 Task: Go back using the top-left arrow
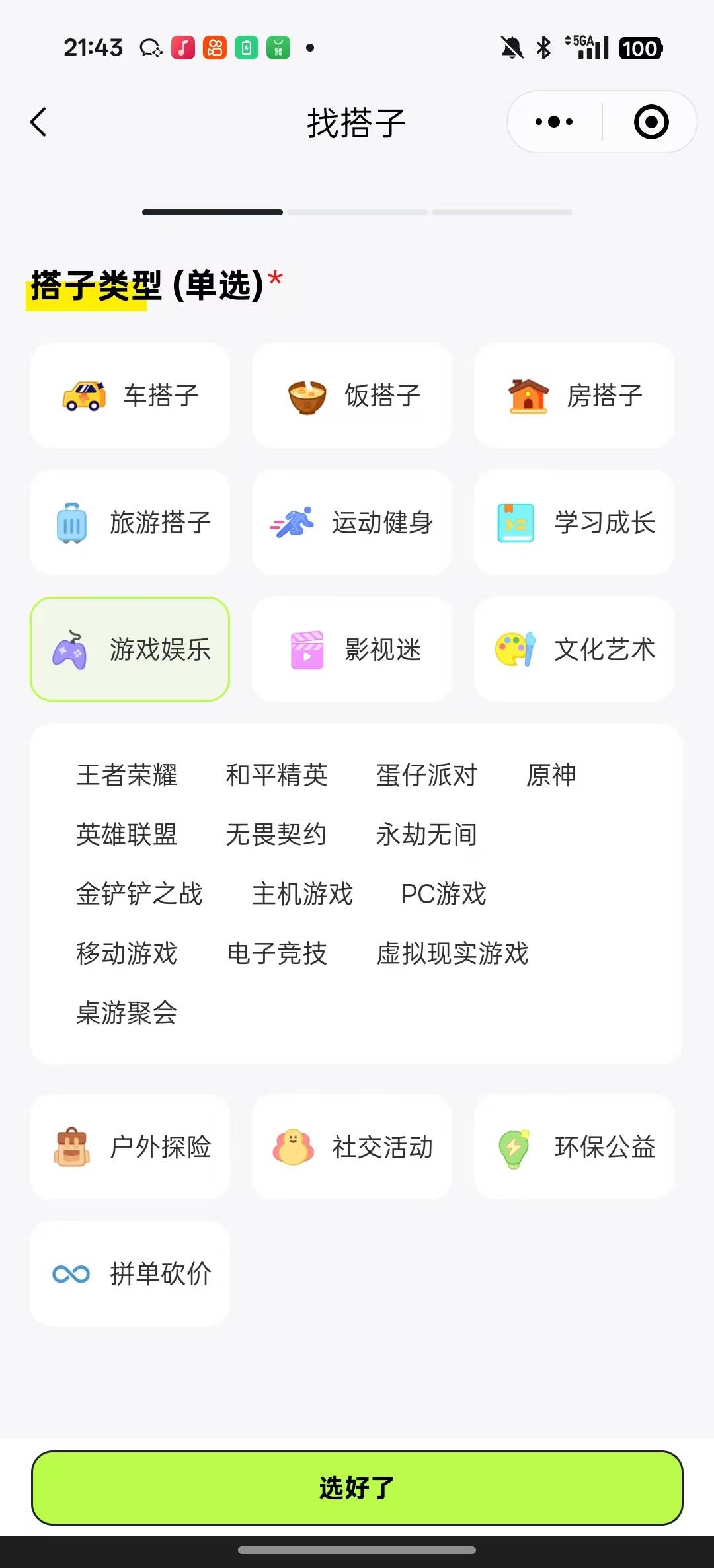39,122
